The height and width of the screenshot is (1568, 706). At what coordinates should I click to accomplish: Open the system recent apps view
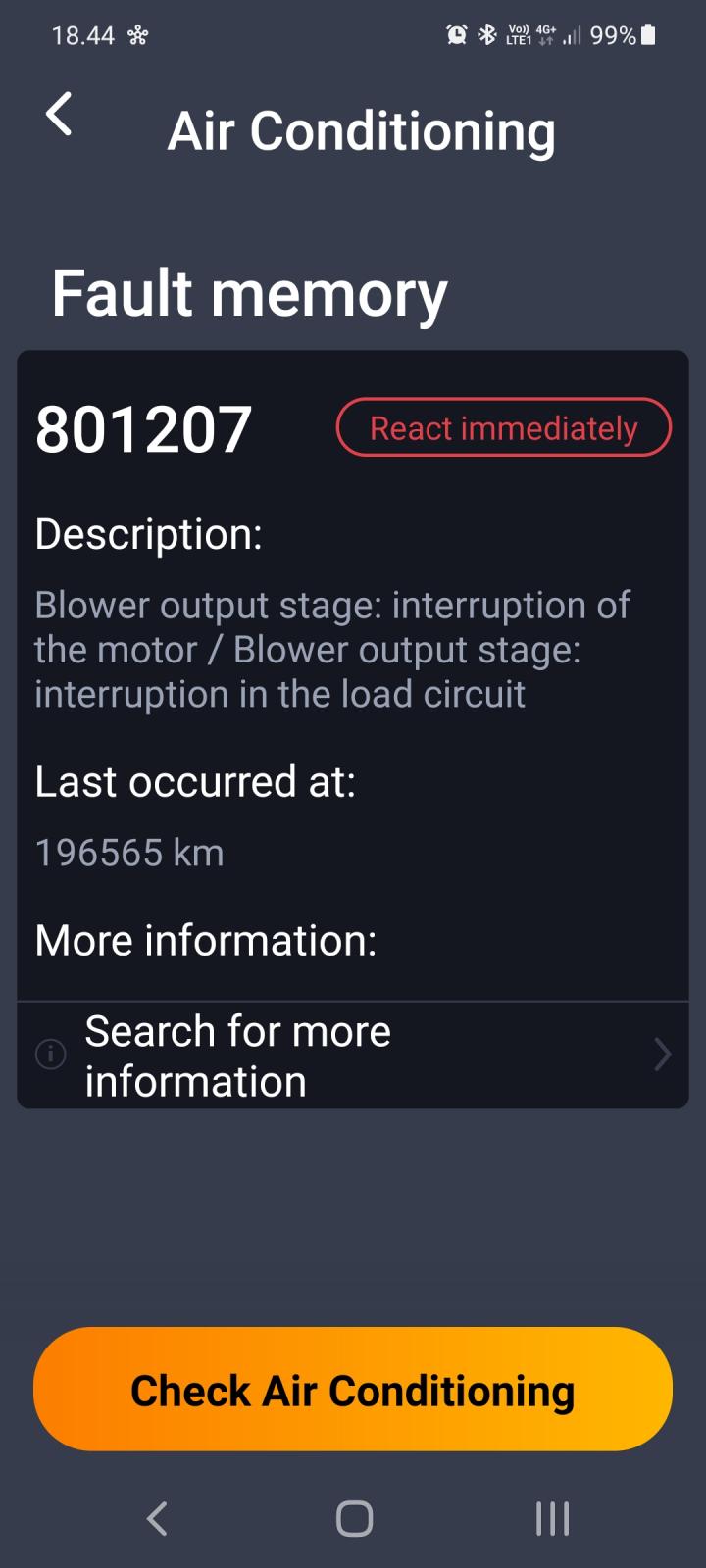pos(552,1518)
